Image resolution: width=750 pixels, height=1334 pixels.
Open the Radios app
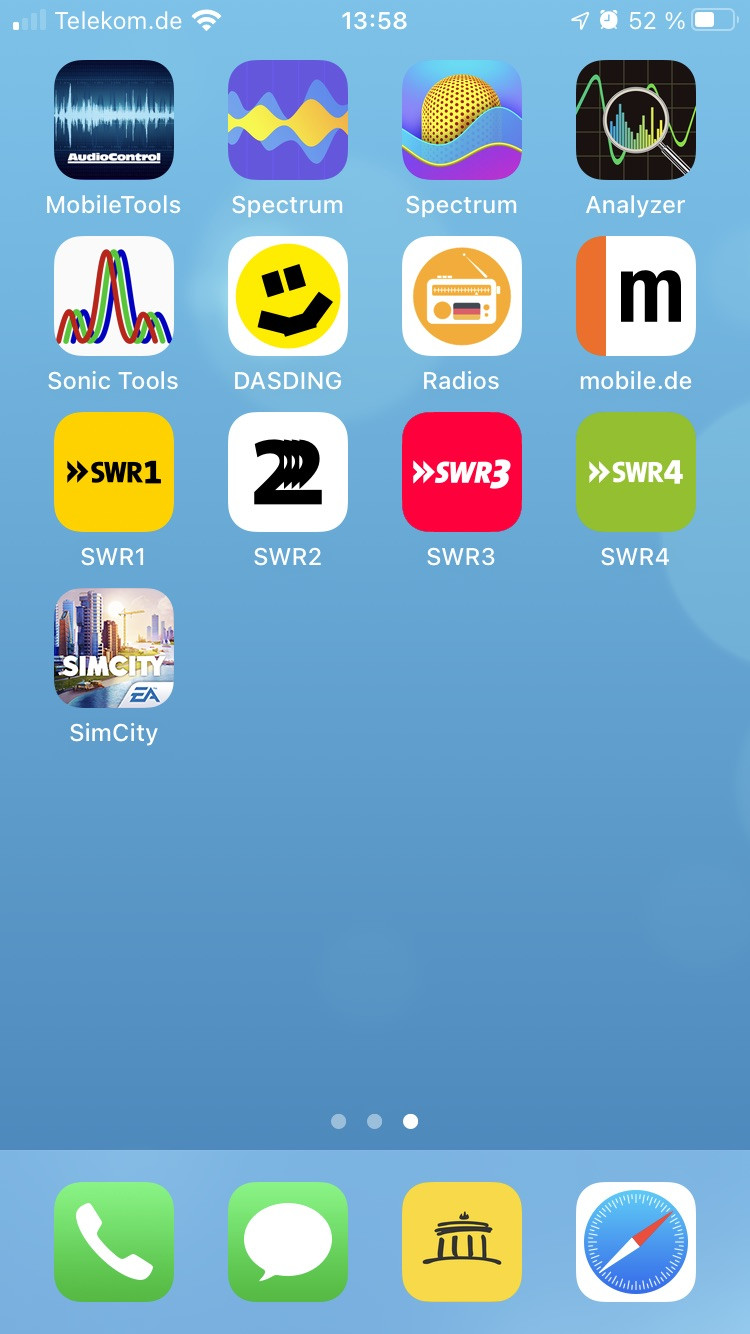coord(462,296)
